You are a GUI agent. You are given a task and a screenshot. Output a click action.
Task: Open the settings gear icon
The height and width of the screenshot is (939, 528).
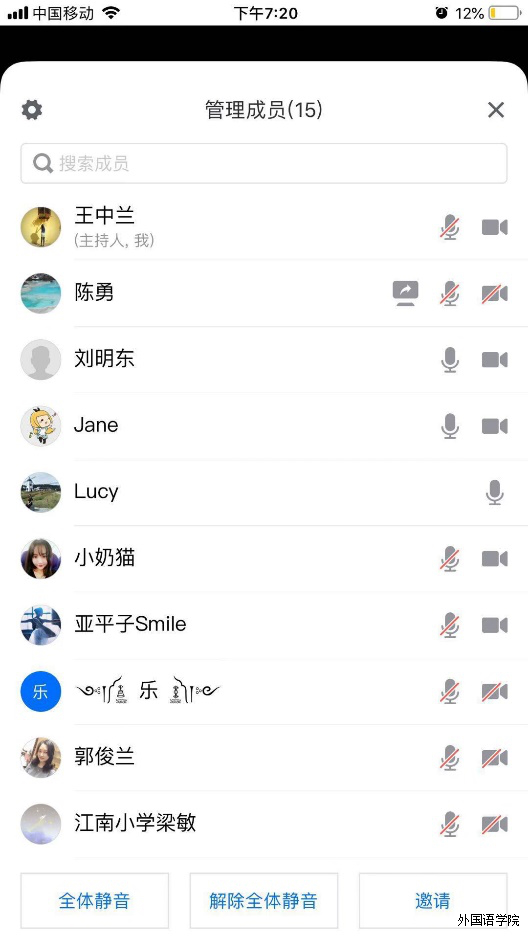[x=32, y=110]
